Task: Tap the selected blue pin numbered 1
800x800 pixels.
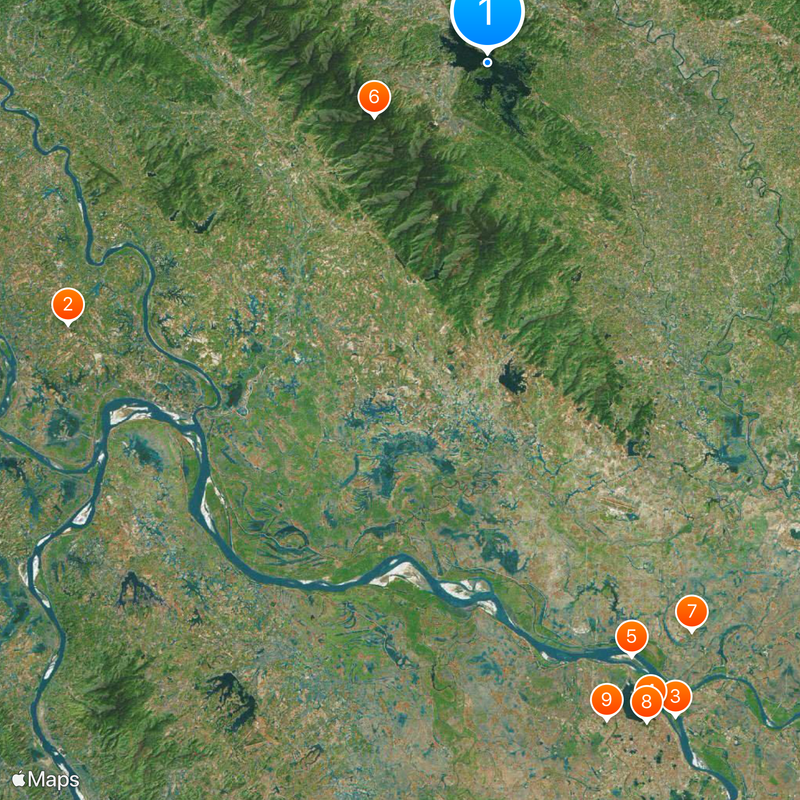Action: (487, 15)
